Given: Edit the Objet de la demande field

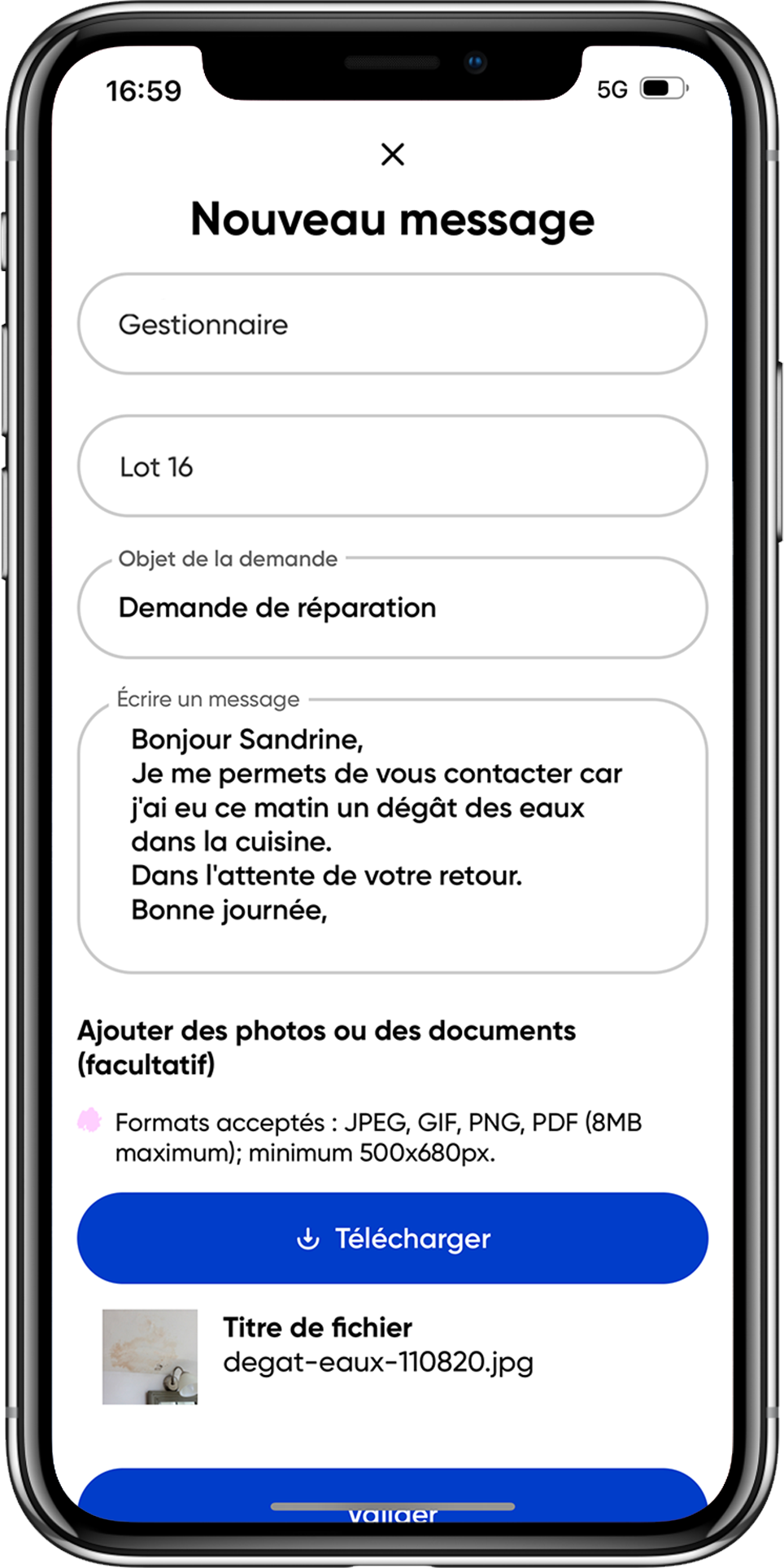Looking at the screenshot, I should 392,609.
